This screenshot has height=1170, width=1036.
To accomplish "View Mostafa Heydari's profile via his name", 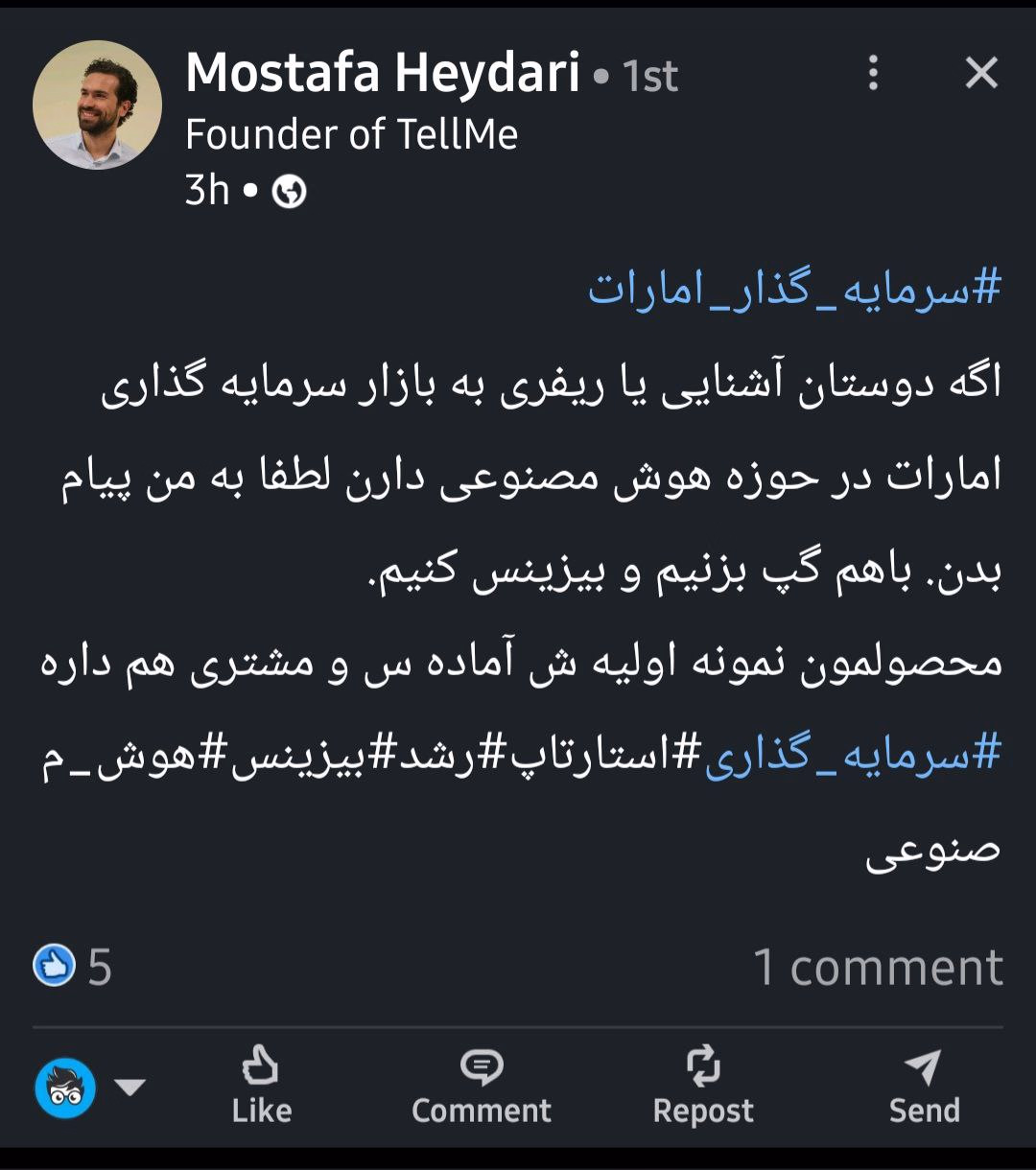I will point(383,73).
